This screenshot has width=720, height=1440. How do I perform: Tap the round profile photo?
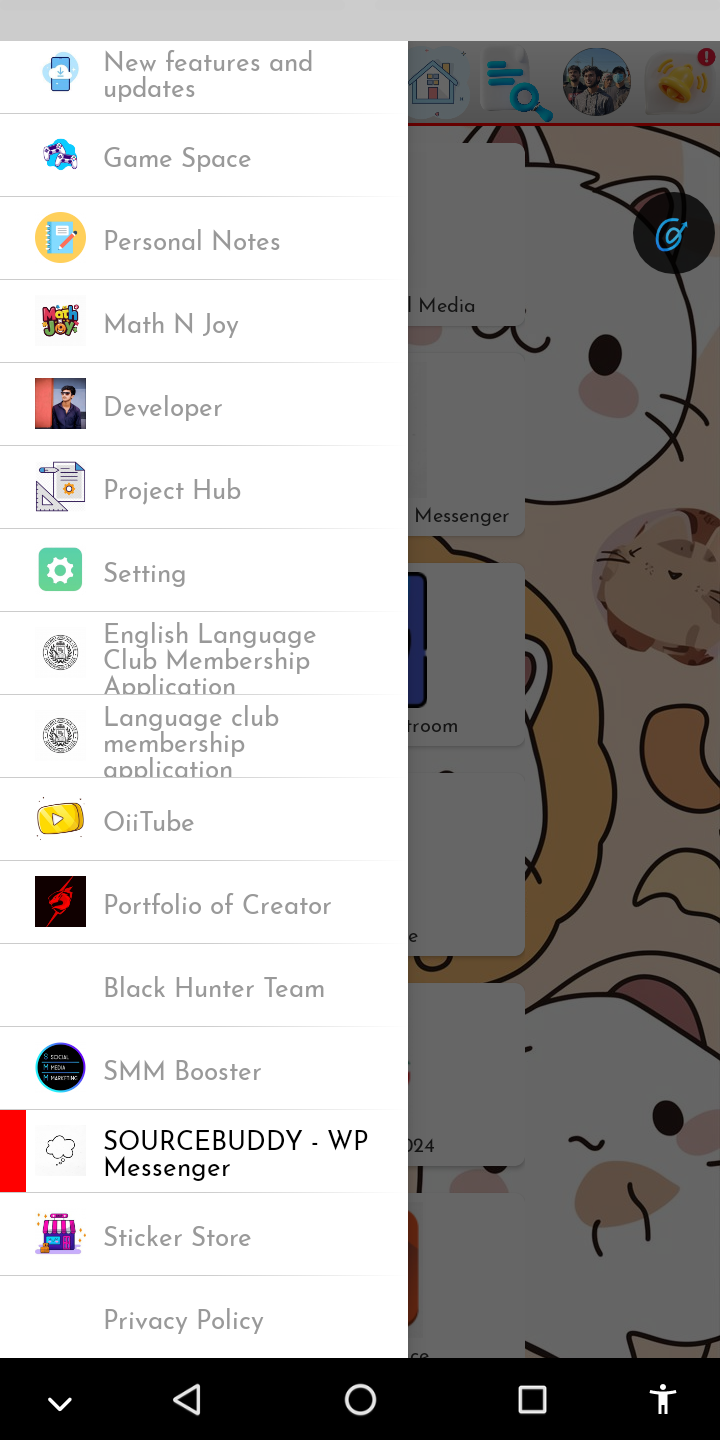coord(597,82)
